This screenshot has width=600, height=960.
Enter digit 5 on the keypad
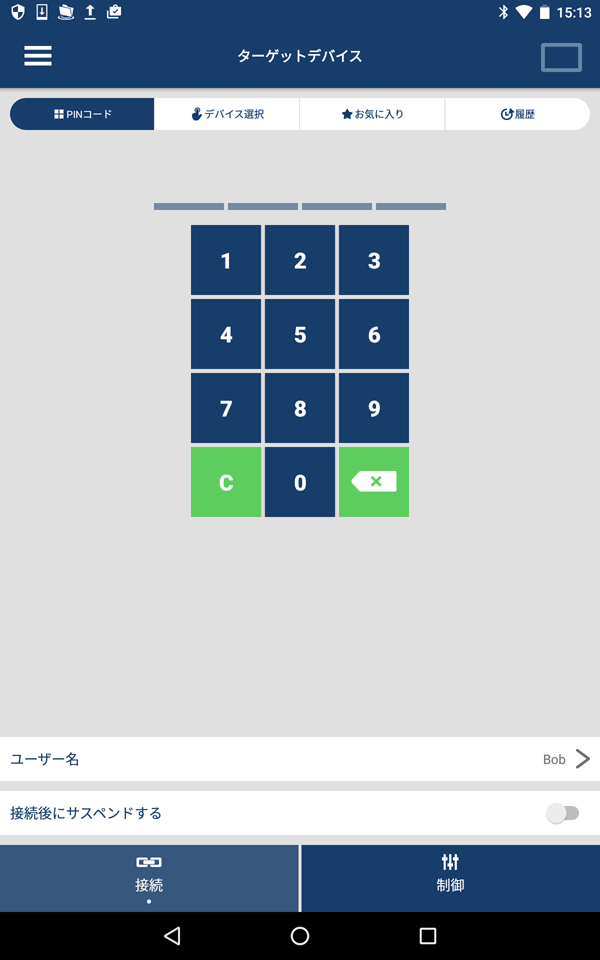[300, 334]
